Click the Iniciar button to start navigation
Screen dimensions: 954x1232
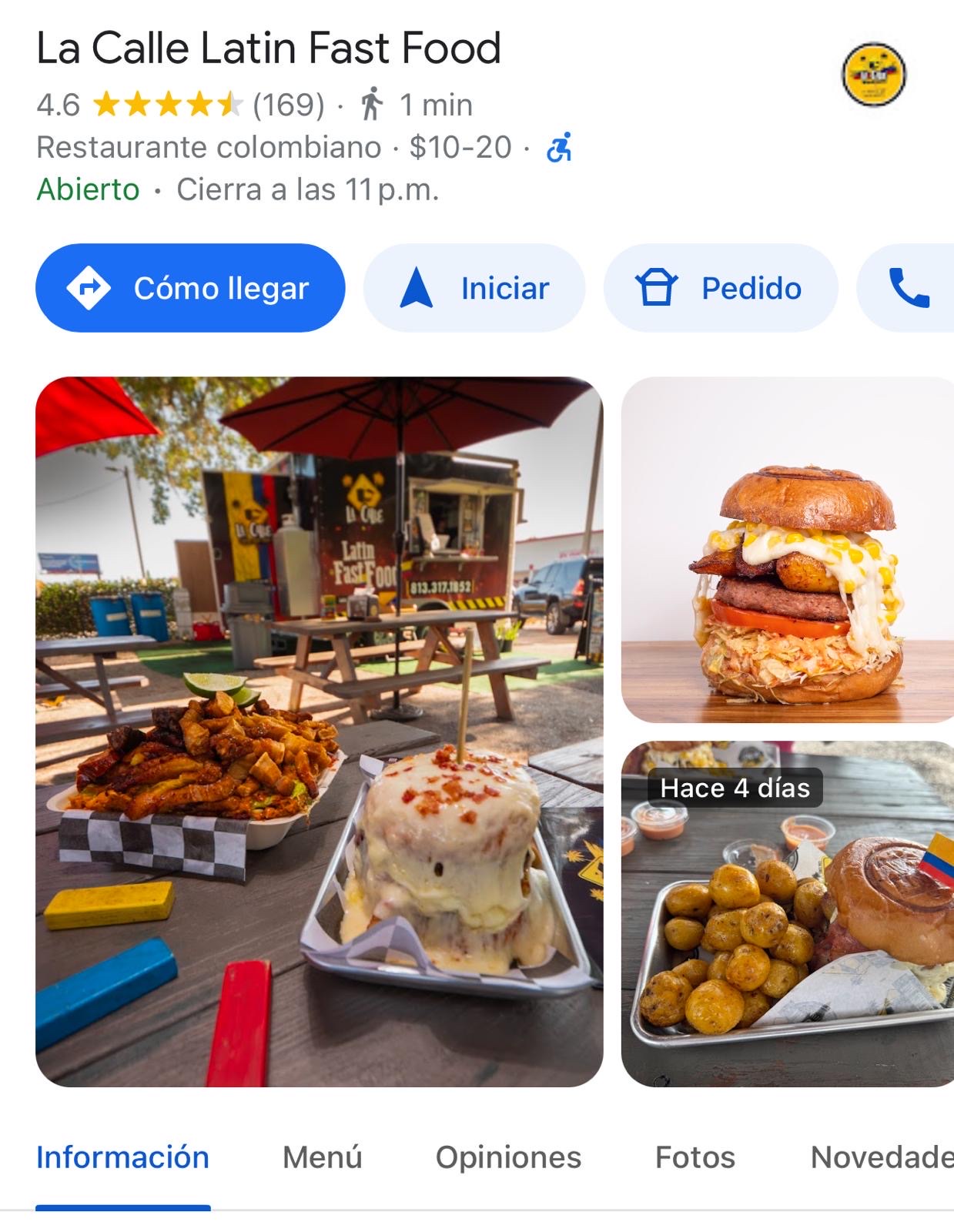(474, 287)
